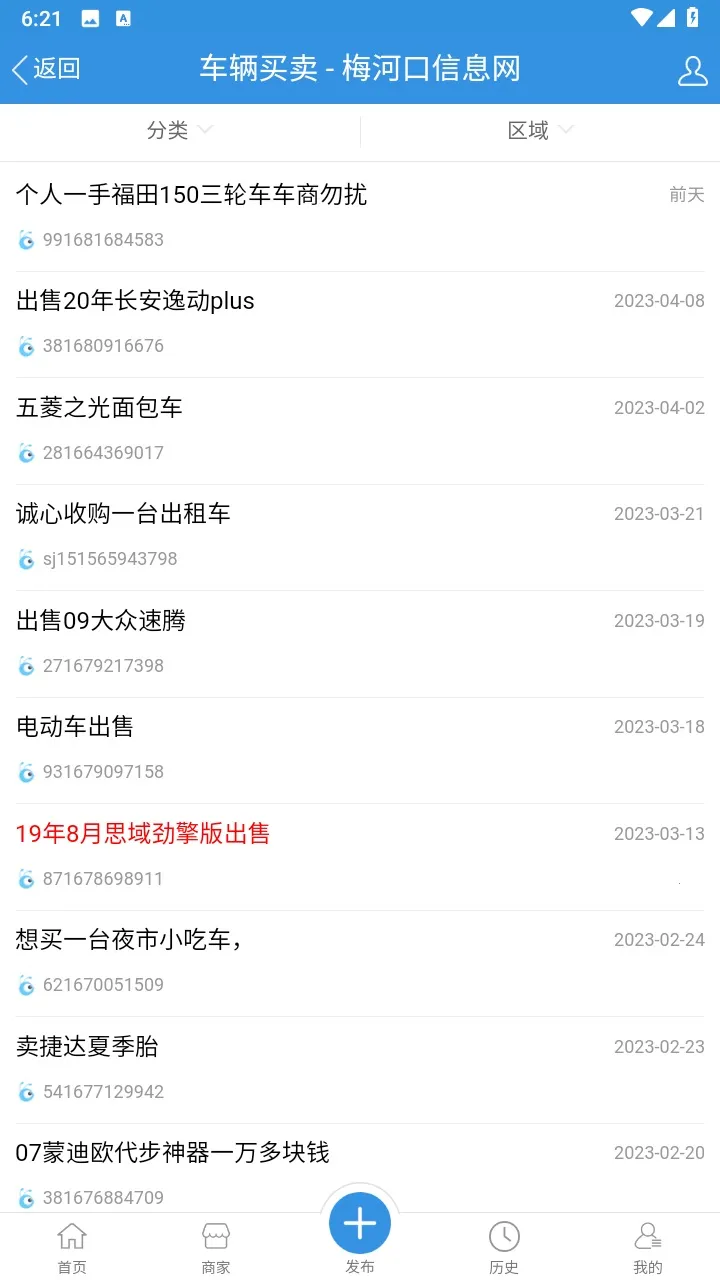This screenshot has width=720, height=1280.
Task: Open the listing 出售09大众速腾
Action: point(100,620)
